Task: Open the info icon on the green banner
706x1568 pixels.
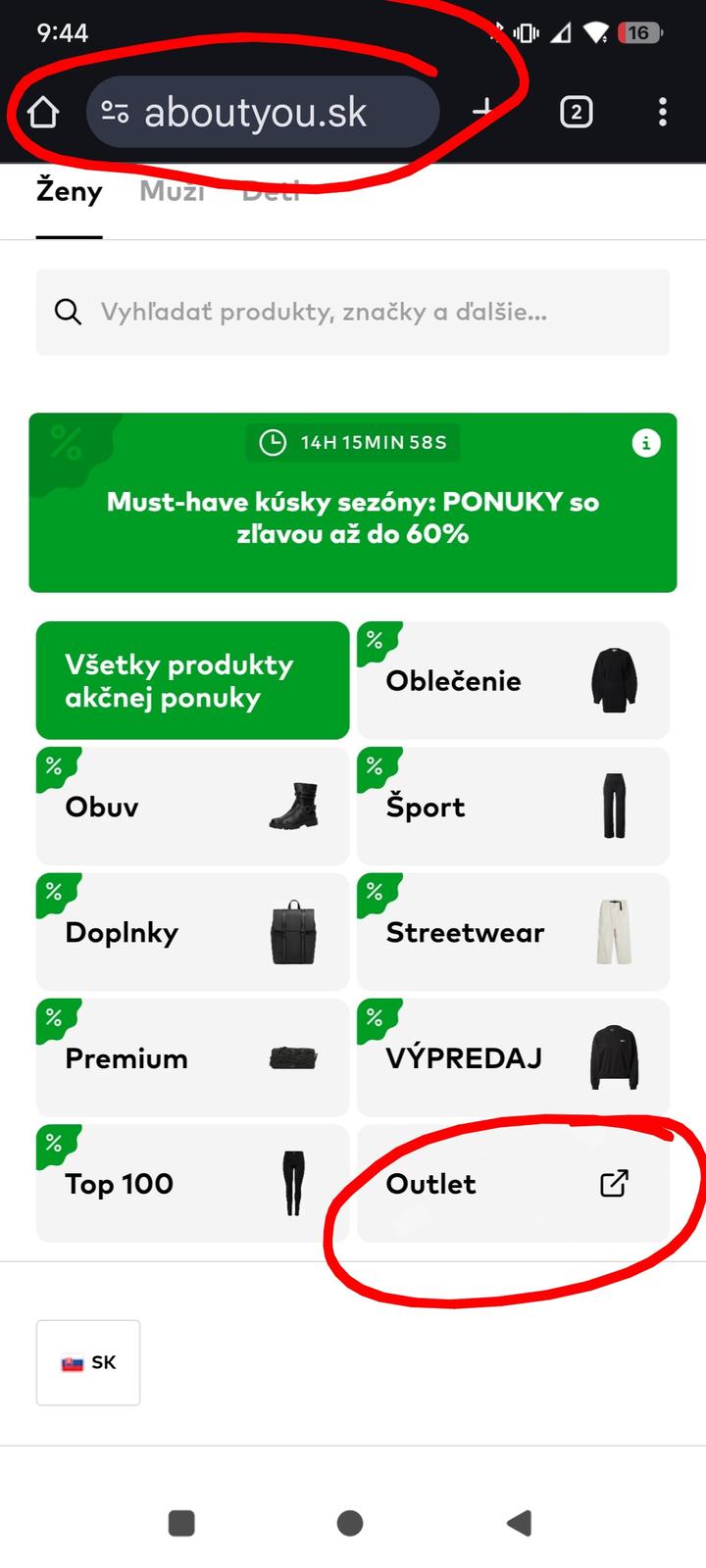Action: coord(645,443)
